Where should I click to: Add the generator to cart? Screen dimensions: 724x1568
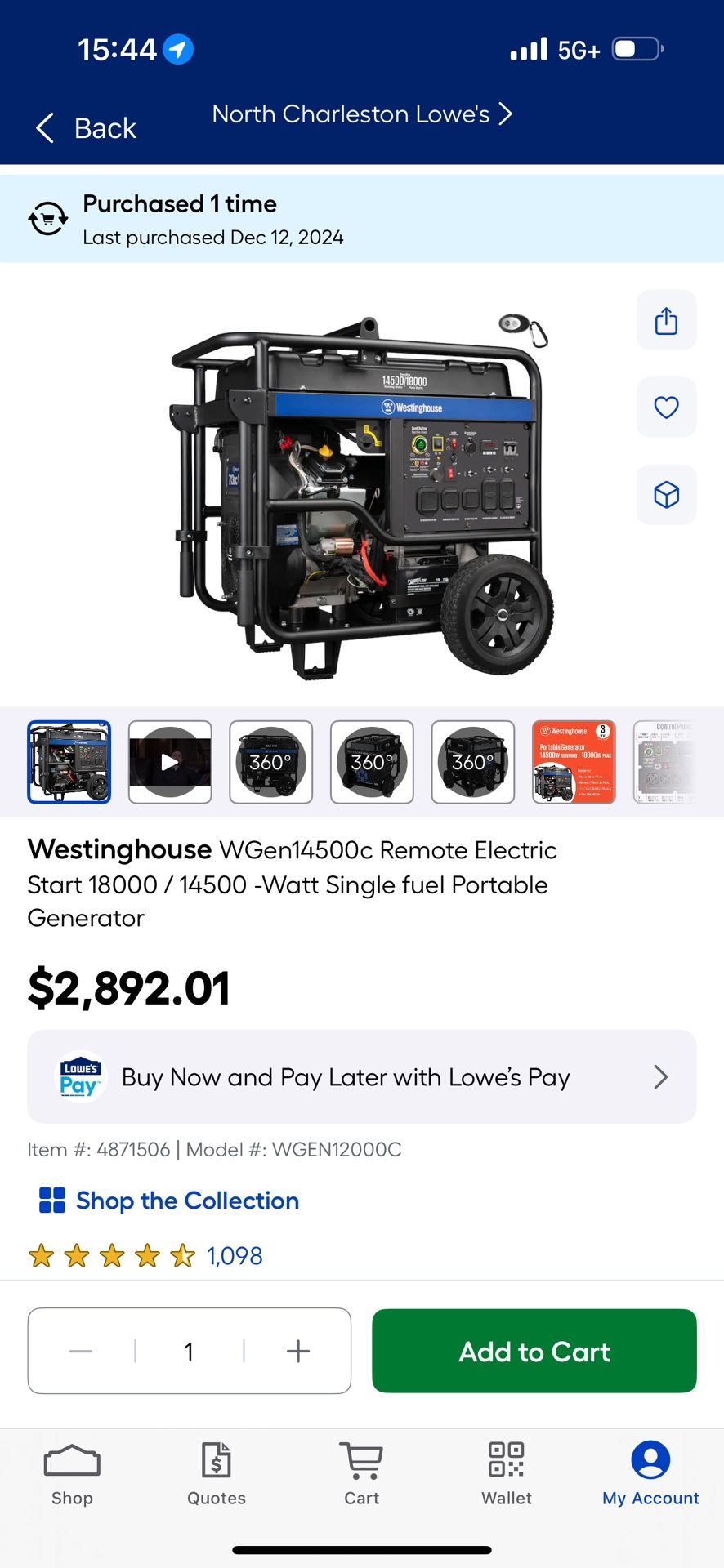click(534, 1351)
